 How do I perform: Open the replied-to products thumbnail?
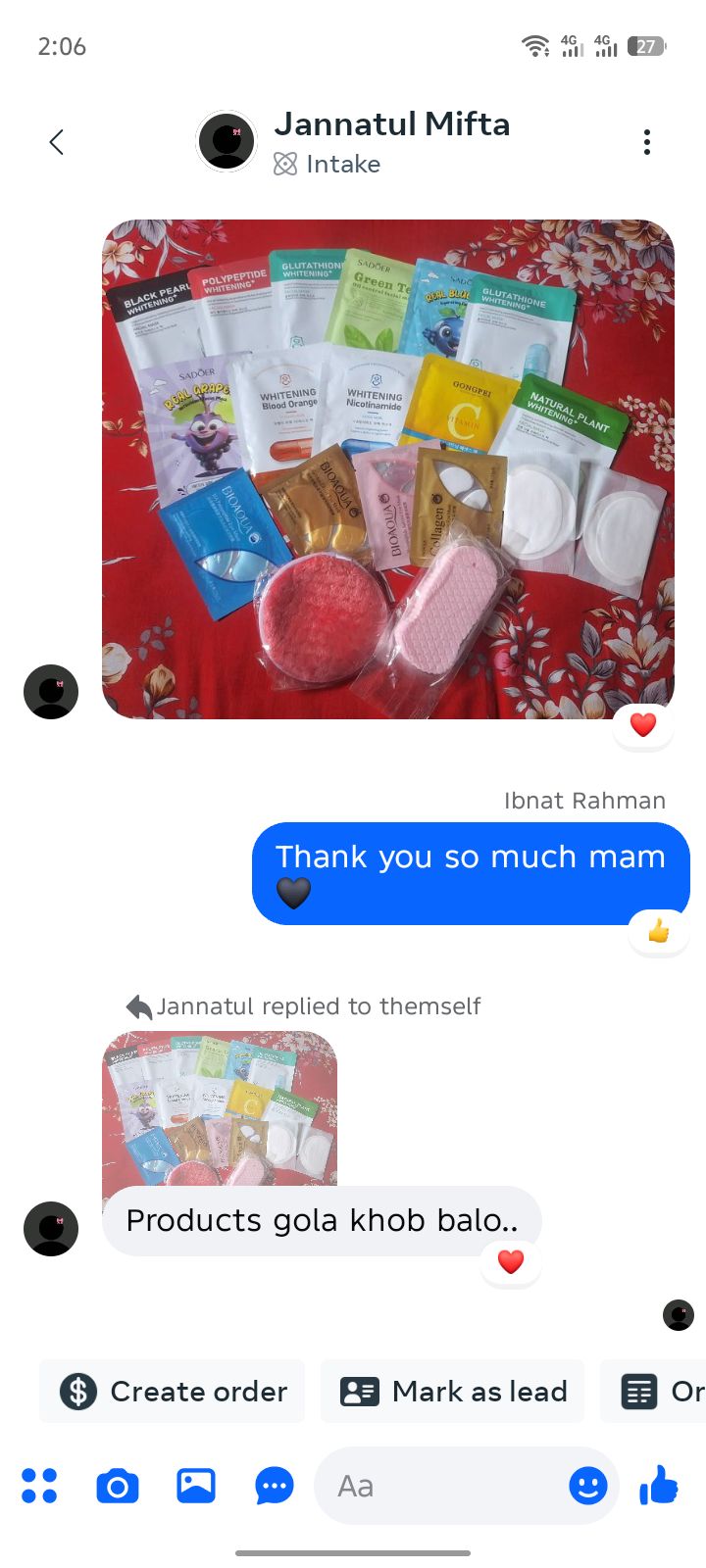point(220,1108)
